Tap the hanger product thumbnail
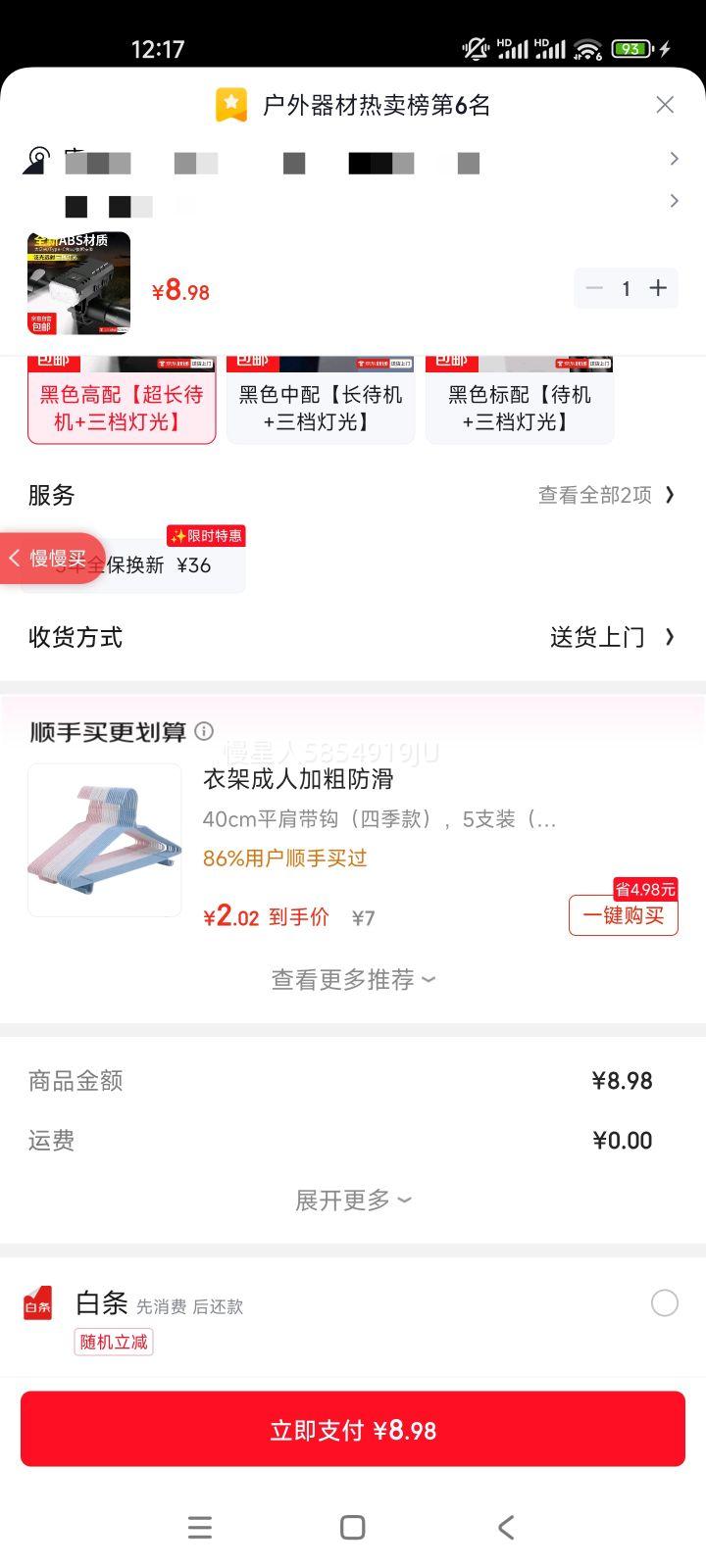The image size is (706, 1568). click(104, 839)
